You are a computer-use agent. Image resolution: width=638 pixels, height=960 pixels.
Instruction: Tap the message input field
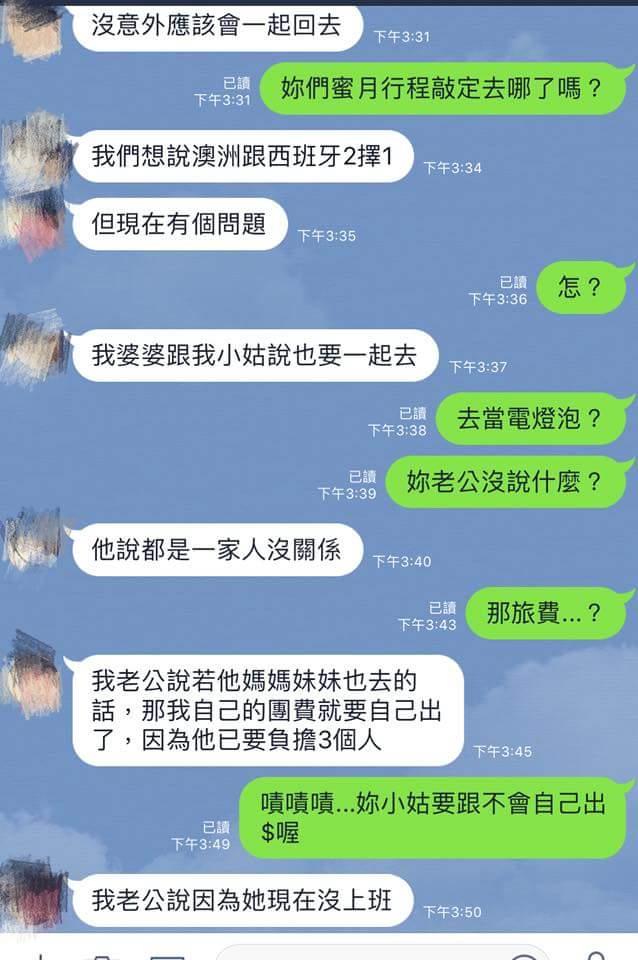coord(380,953)
